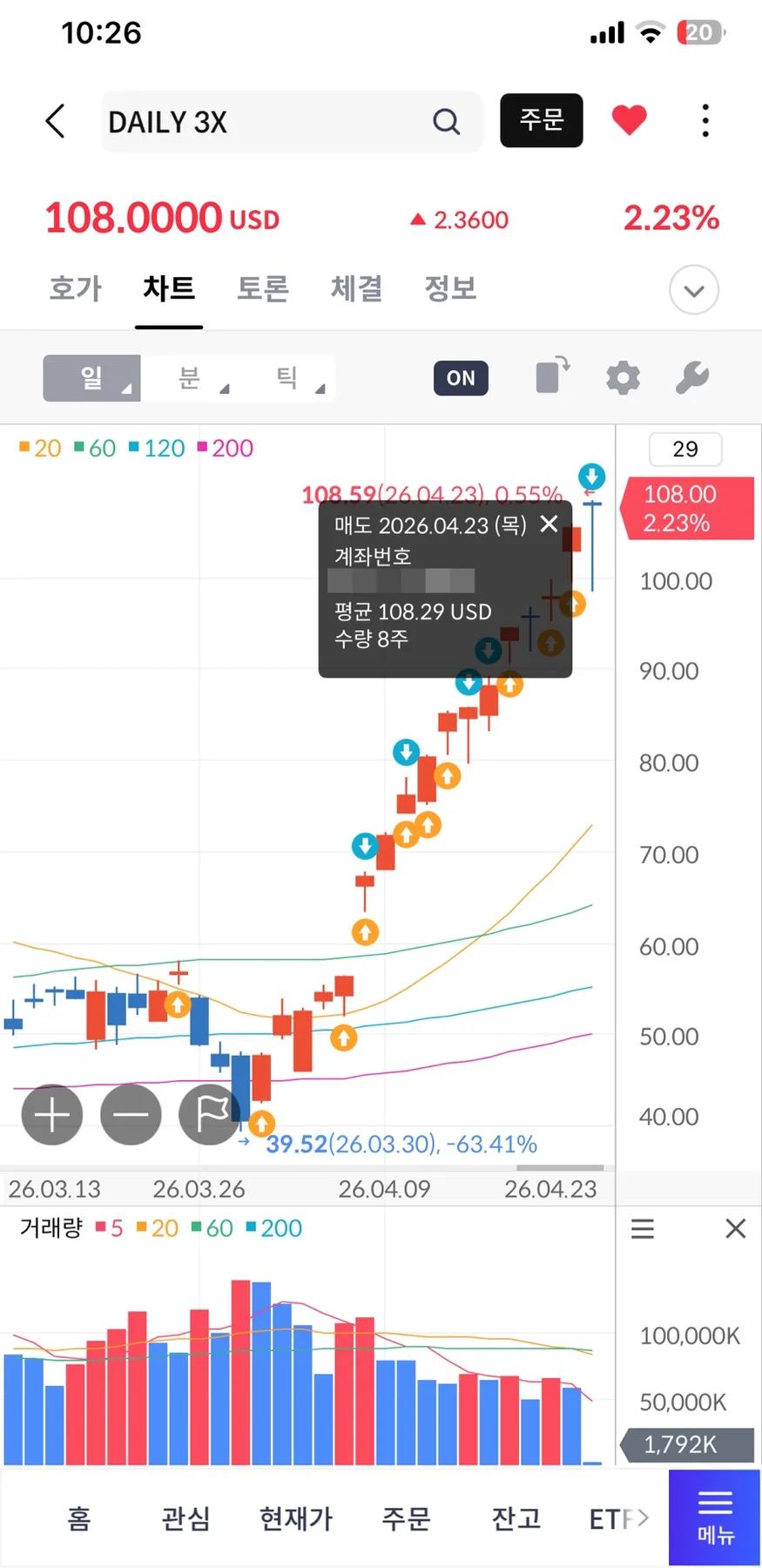
Task: Select the 틱 tick chart period
Action: (287, 378)
